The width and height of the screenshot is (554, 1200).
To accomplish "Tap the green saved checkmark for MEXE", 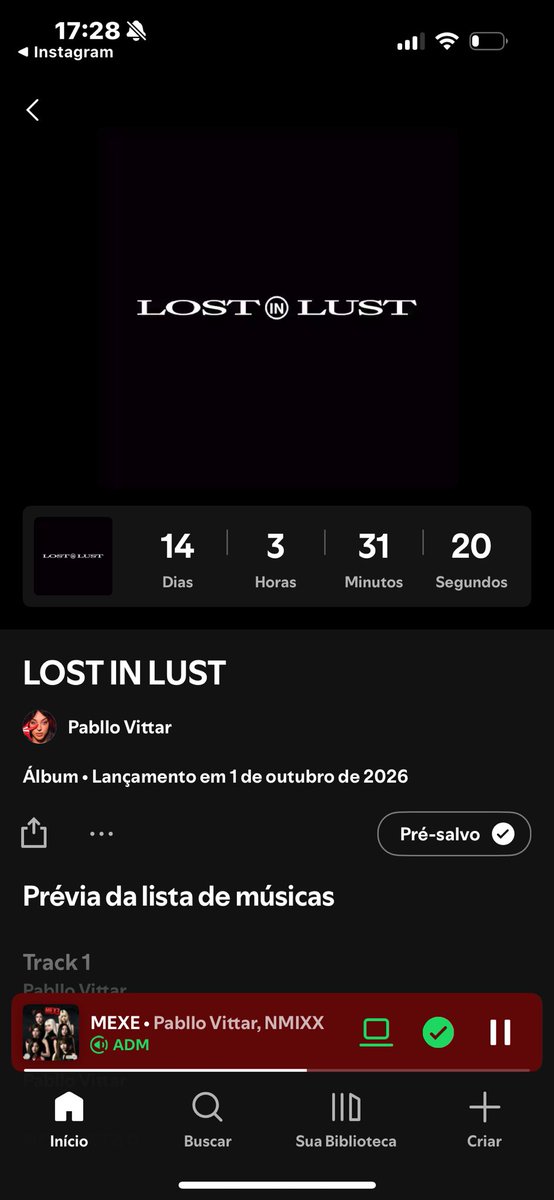I will (x=438, y=1032).
